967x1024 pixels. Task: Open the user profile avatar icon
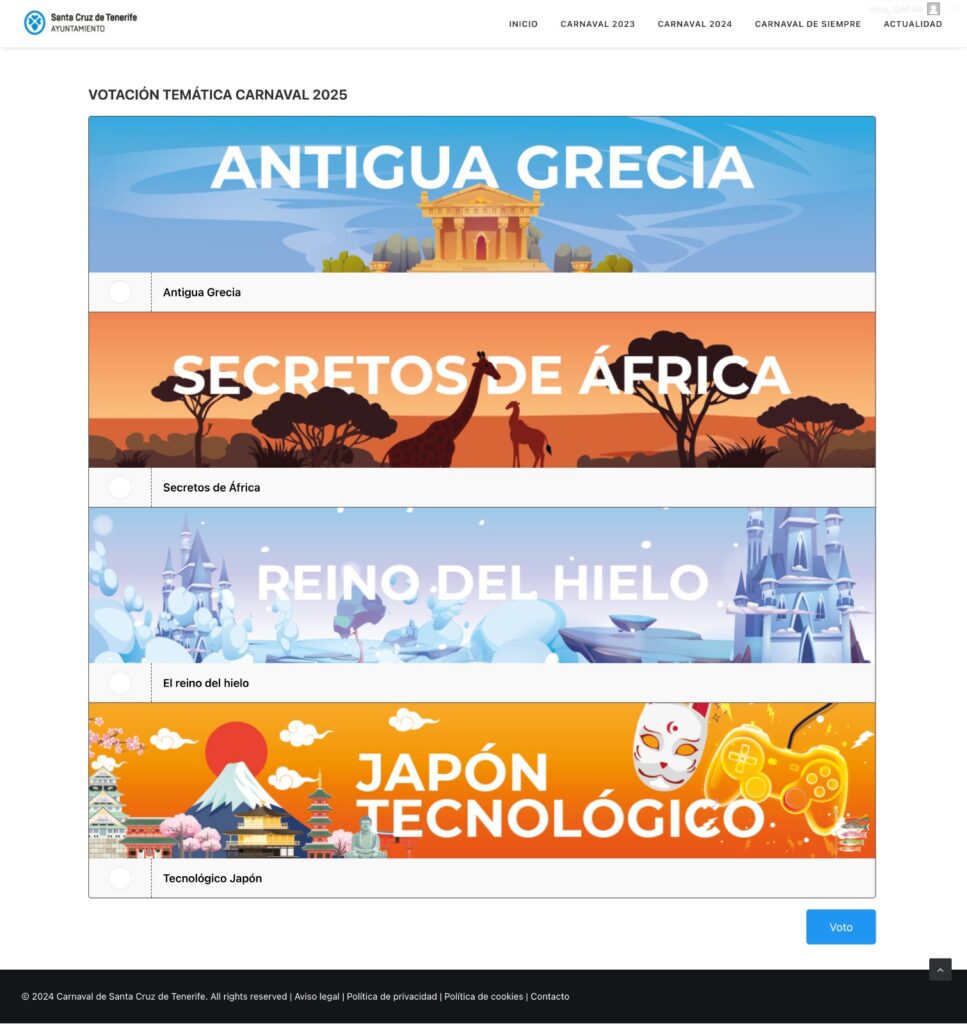pos(932,9)
